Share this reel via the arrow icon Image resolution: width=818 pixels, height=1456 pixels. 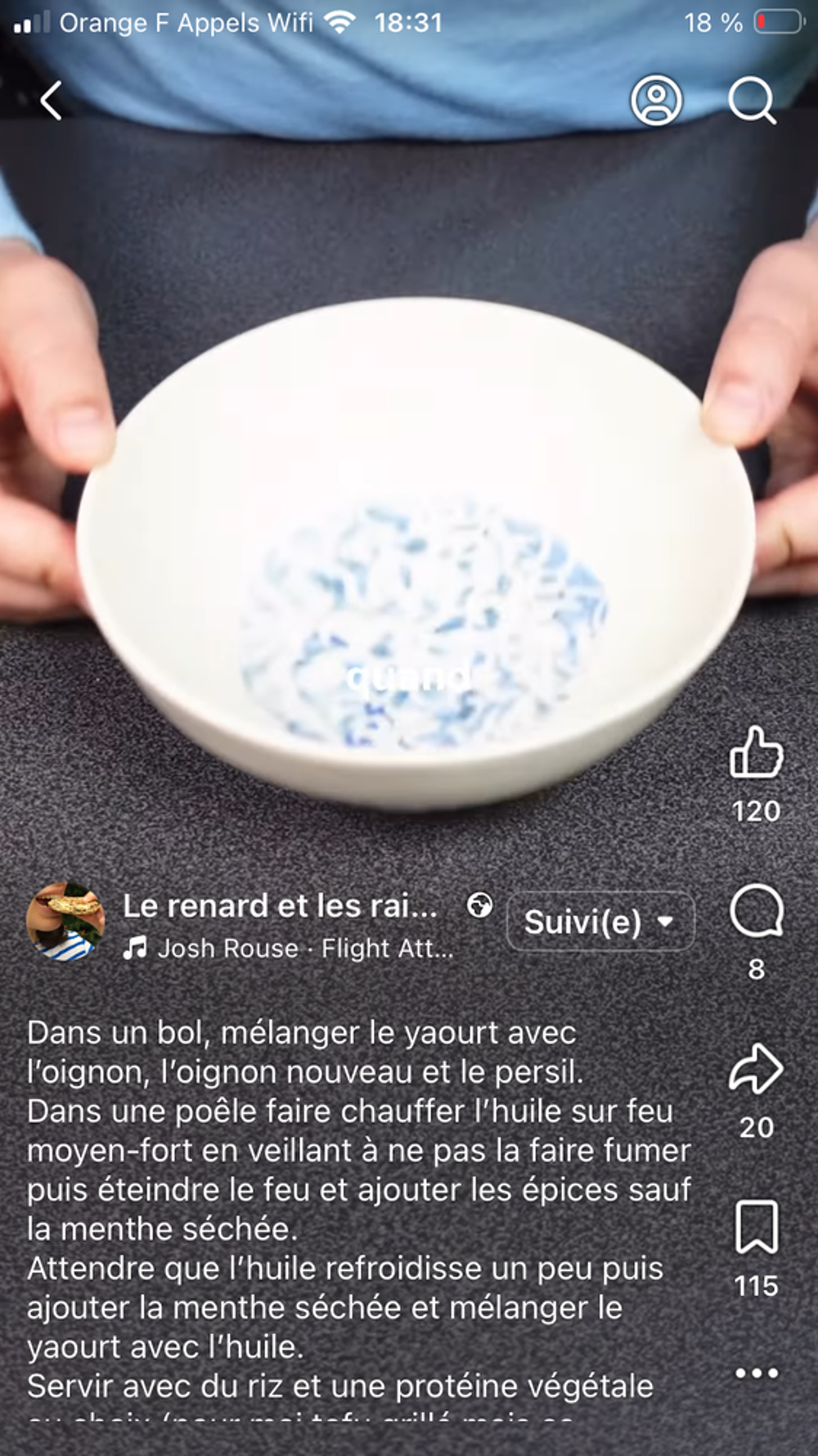[x=757, y=1069]
